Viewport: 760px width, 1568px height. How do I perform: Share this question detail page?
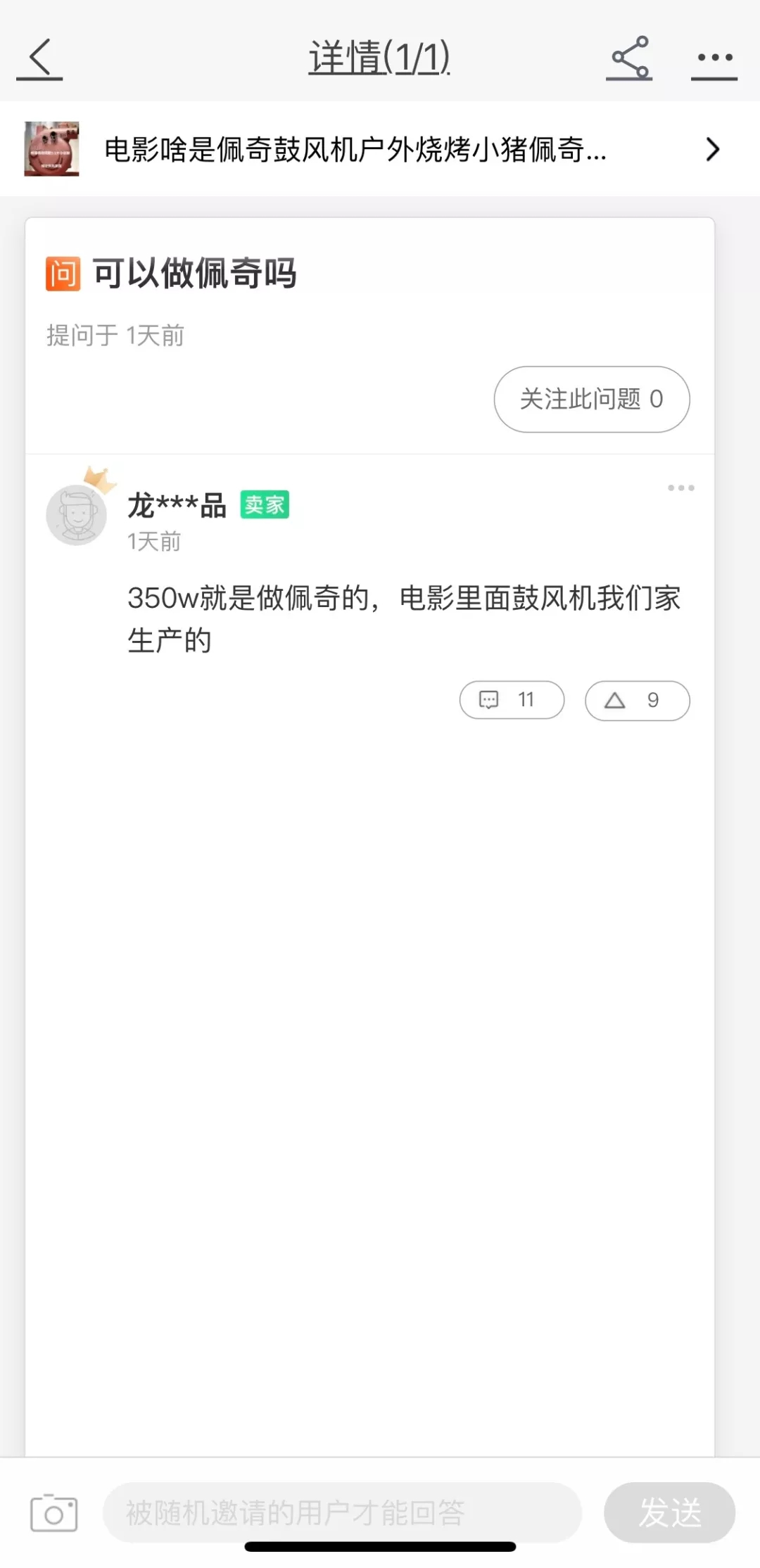(x=629, y=58)
